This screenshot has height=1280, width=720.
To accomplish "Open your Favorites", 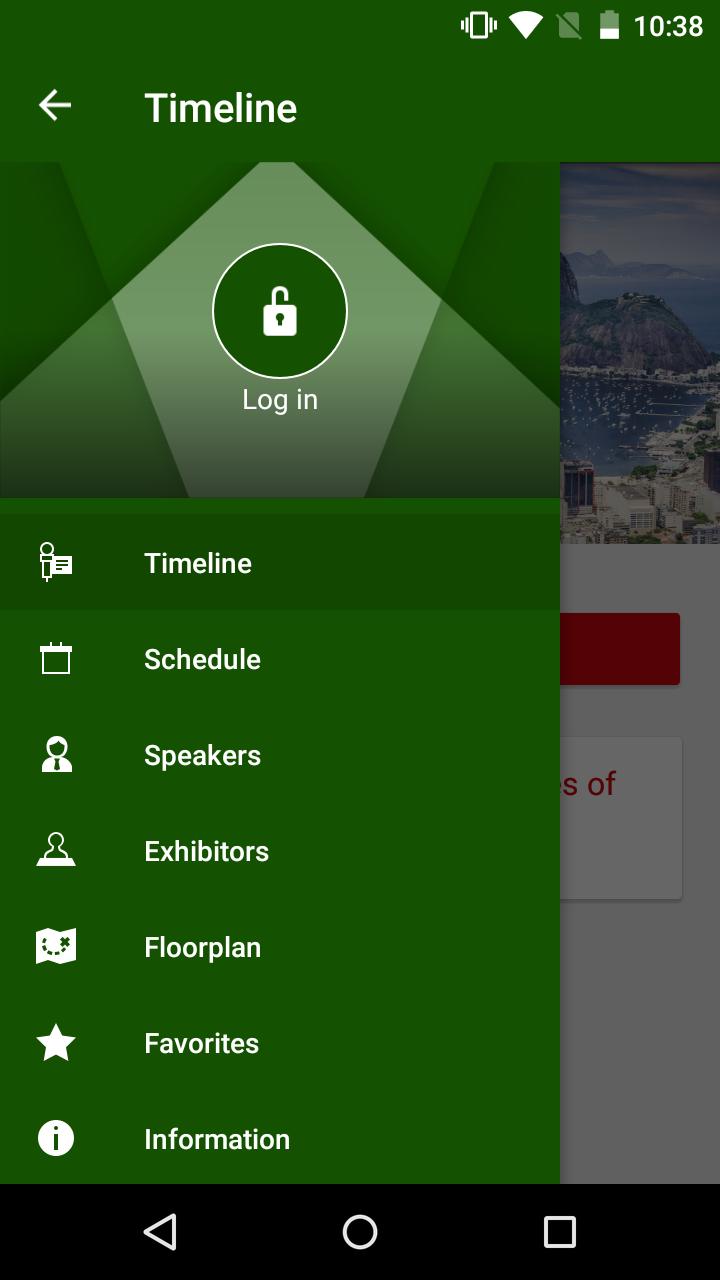I will (201, 1043).
